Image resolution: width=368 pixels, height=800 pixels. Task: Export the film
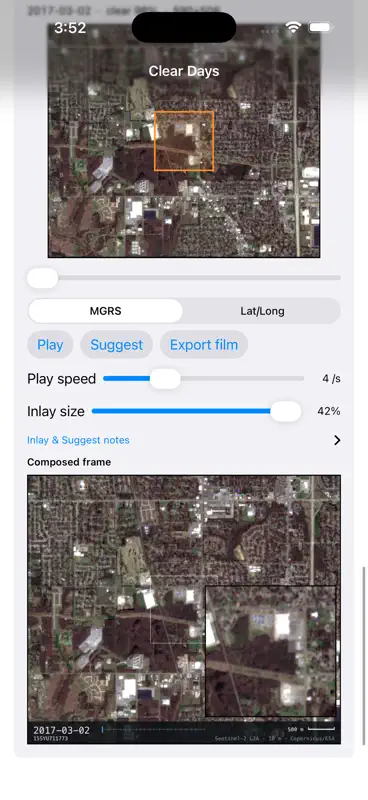[x=204, y=344]
